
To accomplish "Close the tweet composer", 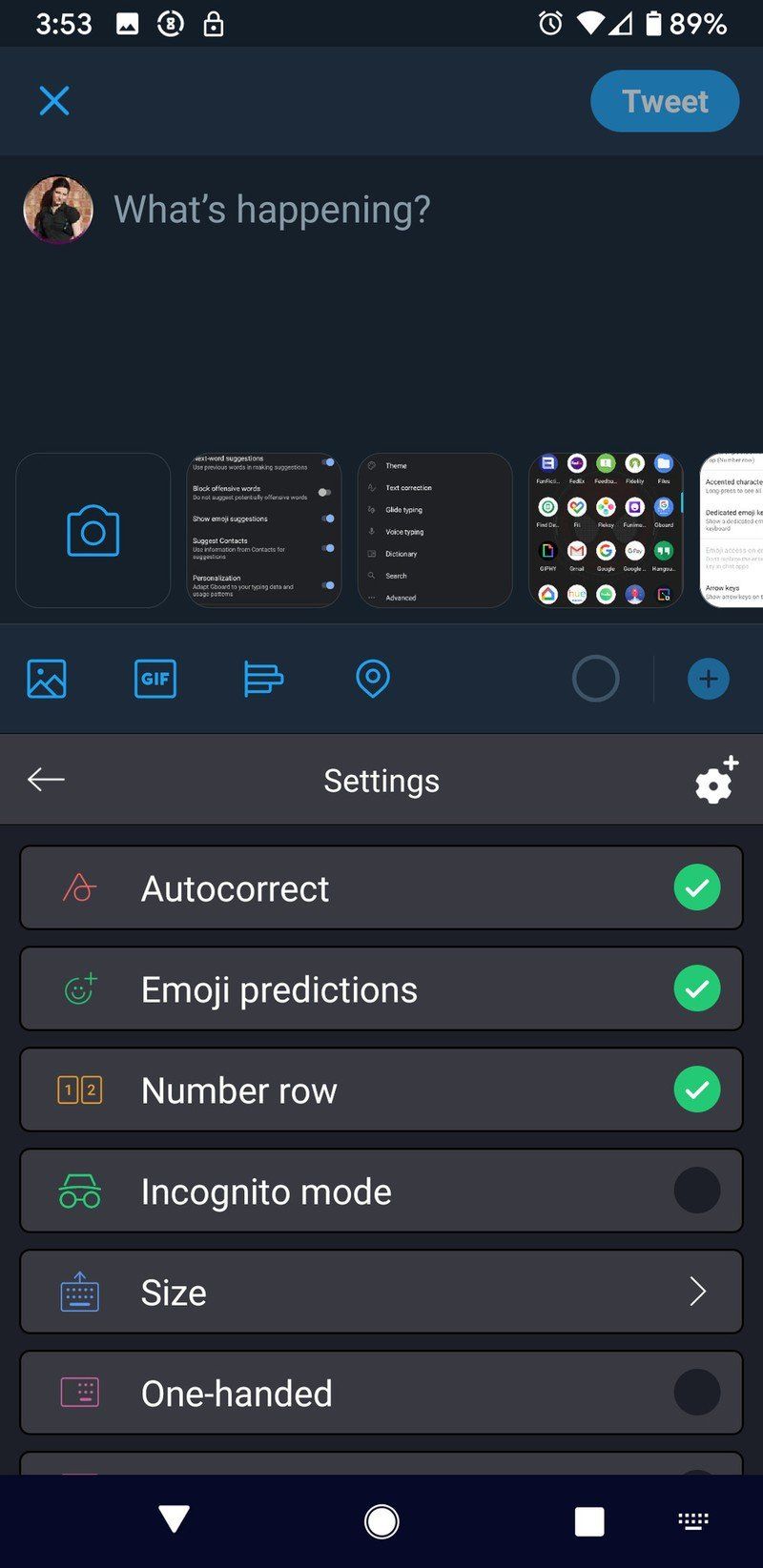I will point(54,101).
